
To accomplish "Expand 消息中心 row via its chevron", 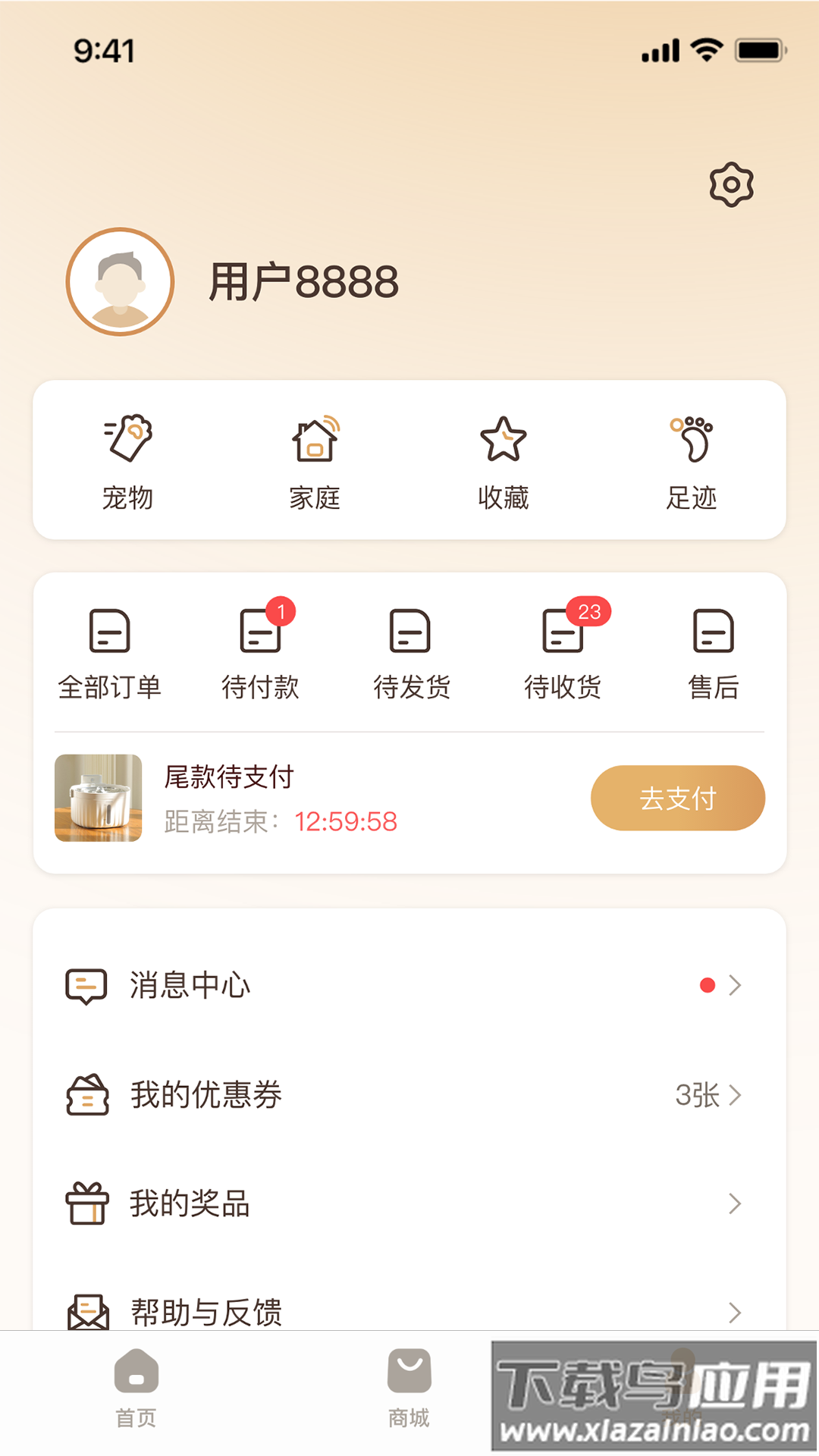I will tap(736, 984).
